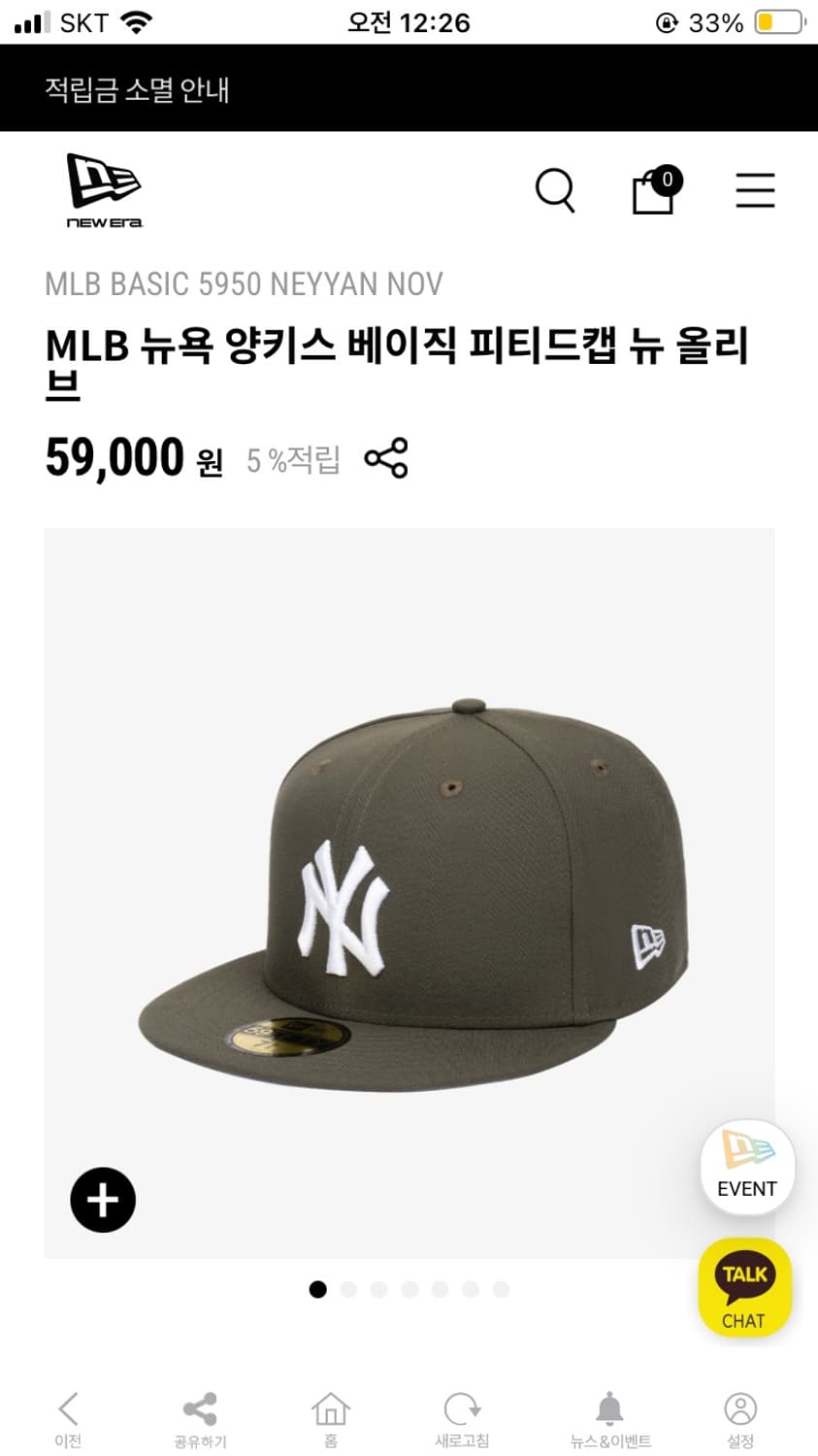The image size is (818, 1456).
Task: Tap the New Era logo
Action: pos(102,190)
